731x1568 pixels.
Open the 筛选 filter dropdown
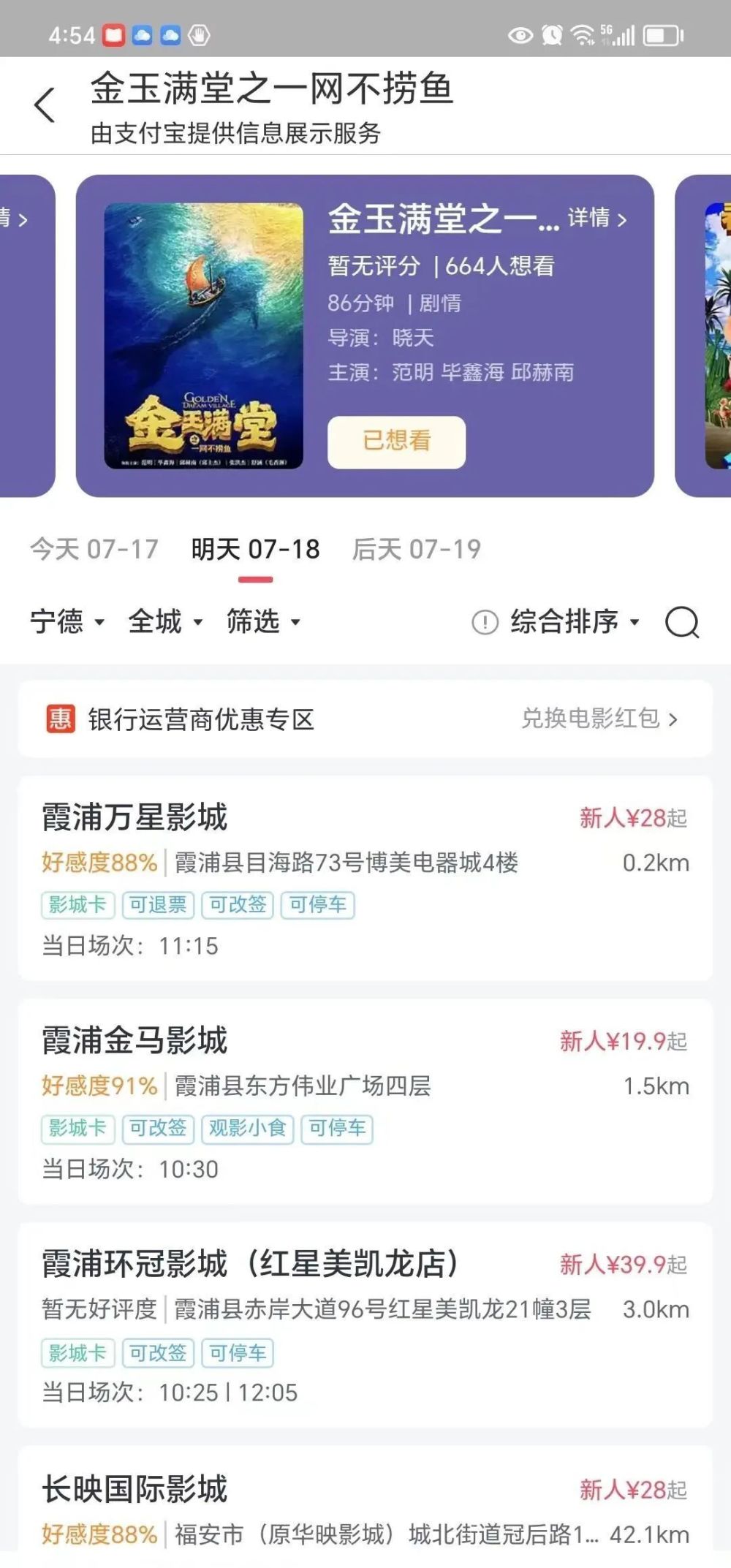pyautogui.click(x=263, y=622)
